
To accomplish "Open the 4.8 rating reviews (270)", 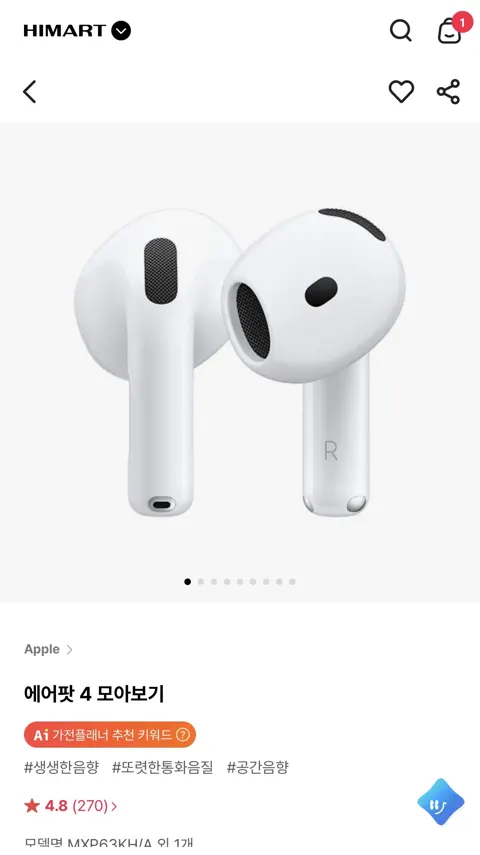I will pyautogui.click(x=70, y=806).
